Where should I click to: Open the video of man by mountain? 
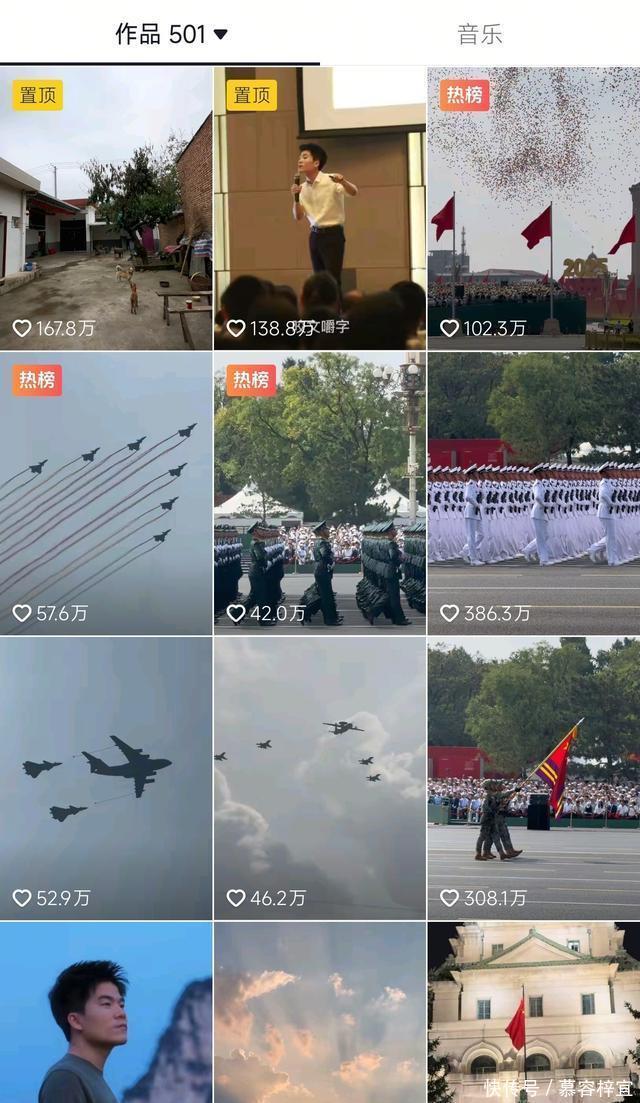point(106,1012)
